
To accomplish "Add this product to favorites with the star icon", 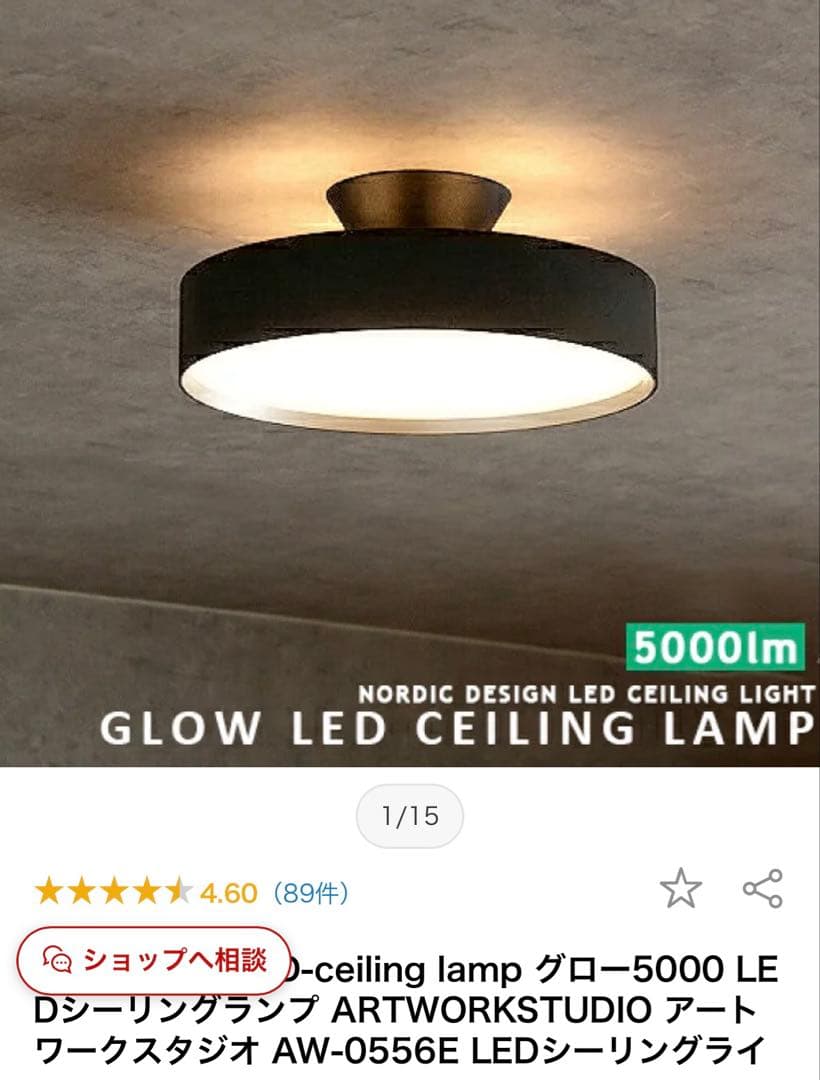I will pyautogui.click(x=680, y=888).
